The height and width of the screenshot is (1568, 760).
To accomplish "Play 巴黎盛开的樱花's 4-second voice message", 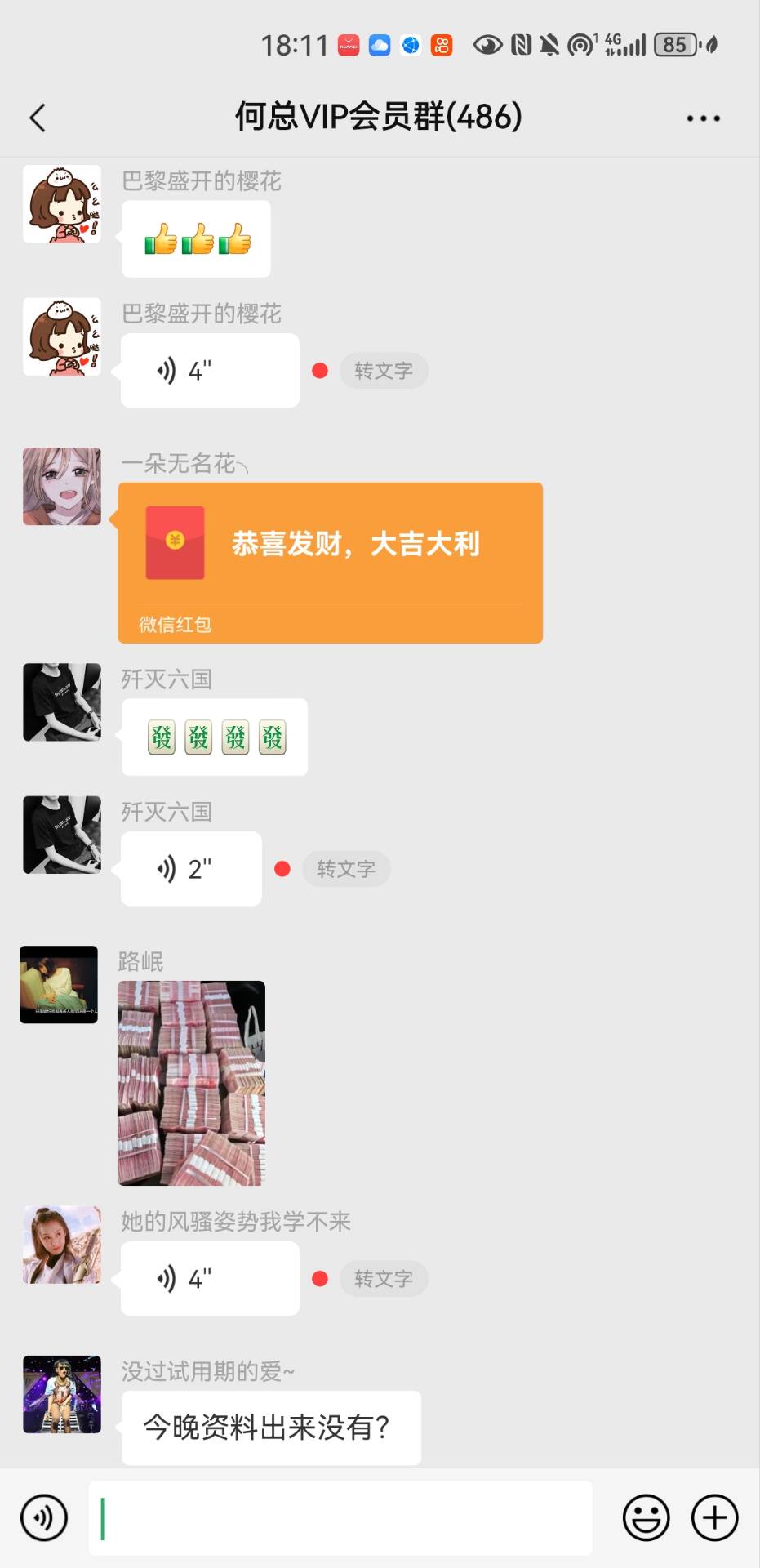I will point(210,371).
